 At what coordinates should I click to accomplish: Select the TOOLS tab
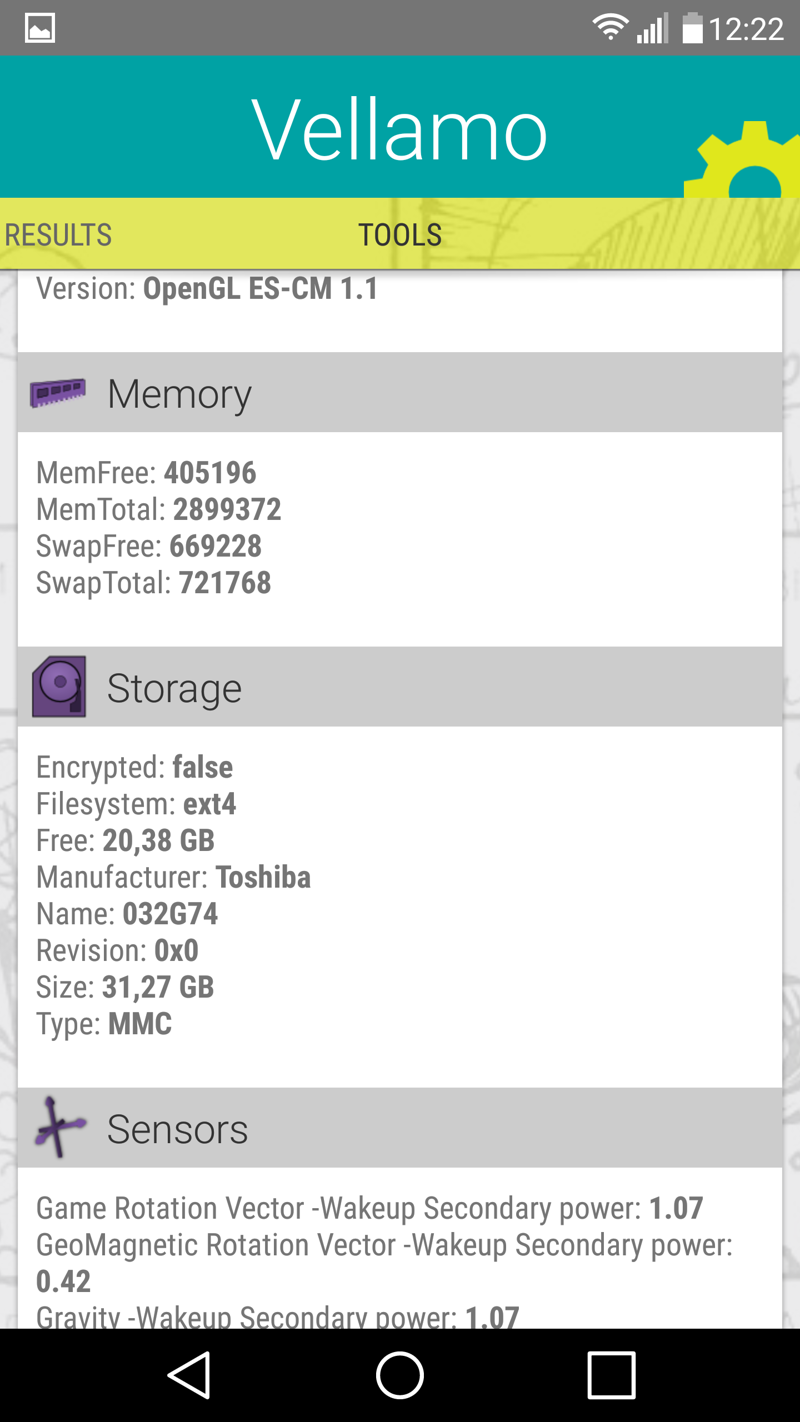400,234
